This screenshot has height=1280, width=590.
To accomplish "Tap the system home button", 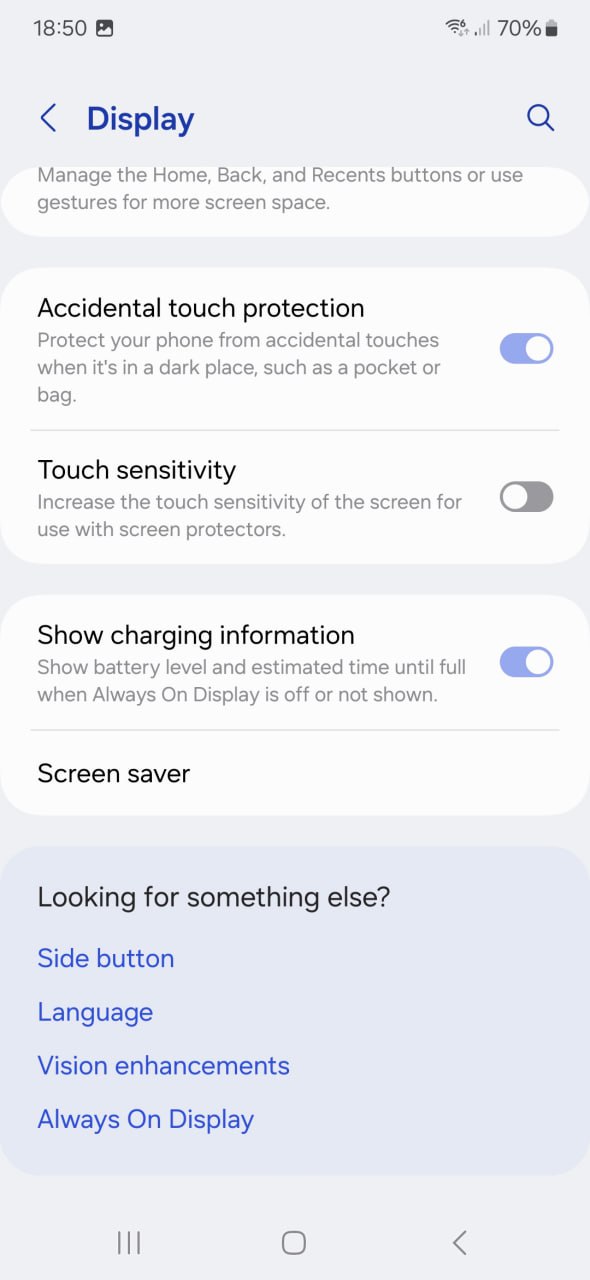I will (293, 1242).
